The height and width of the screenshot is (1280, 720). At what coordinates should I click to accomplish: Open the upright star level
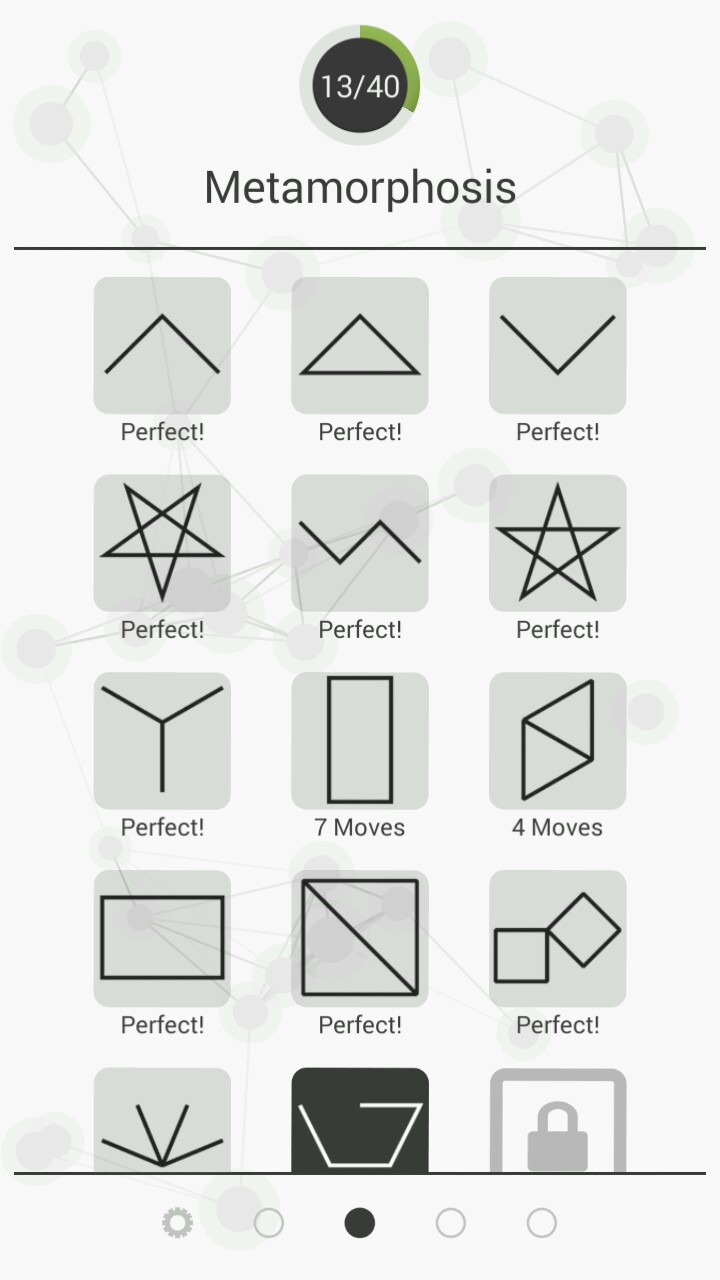pos(557,542)
